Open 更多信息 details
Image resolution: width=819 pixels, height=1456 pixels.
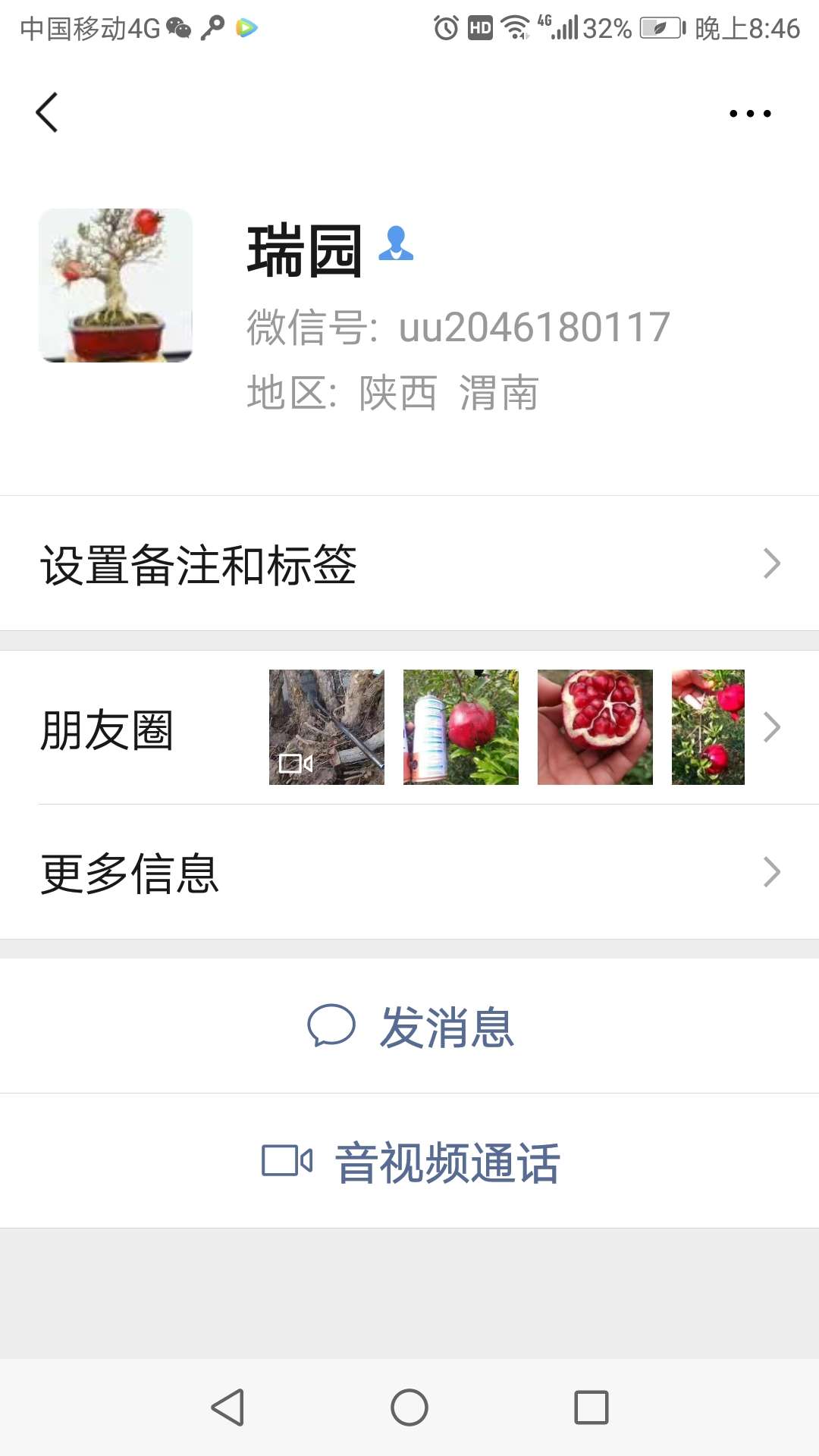click(409, 872)
